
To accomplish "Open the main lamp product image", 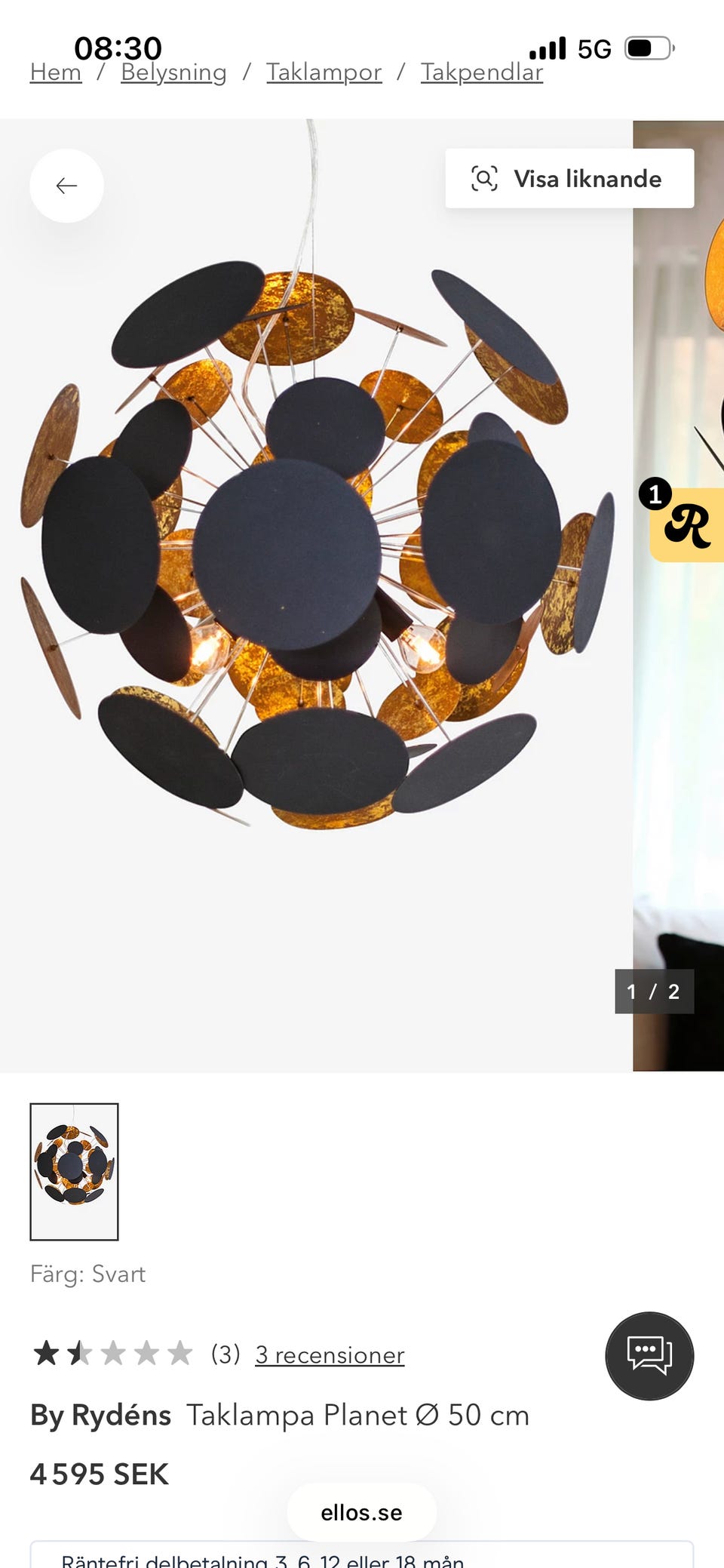I will coord(316,595).
